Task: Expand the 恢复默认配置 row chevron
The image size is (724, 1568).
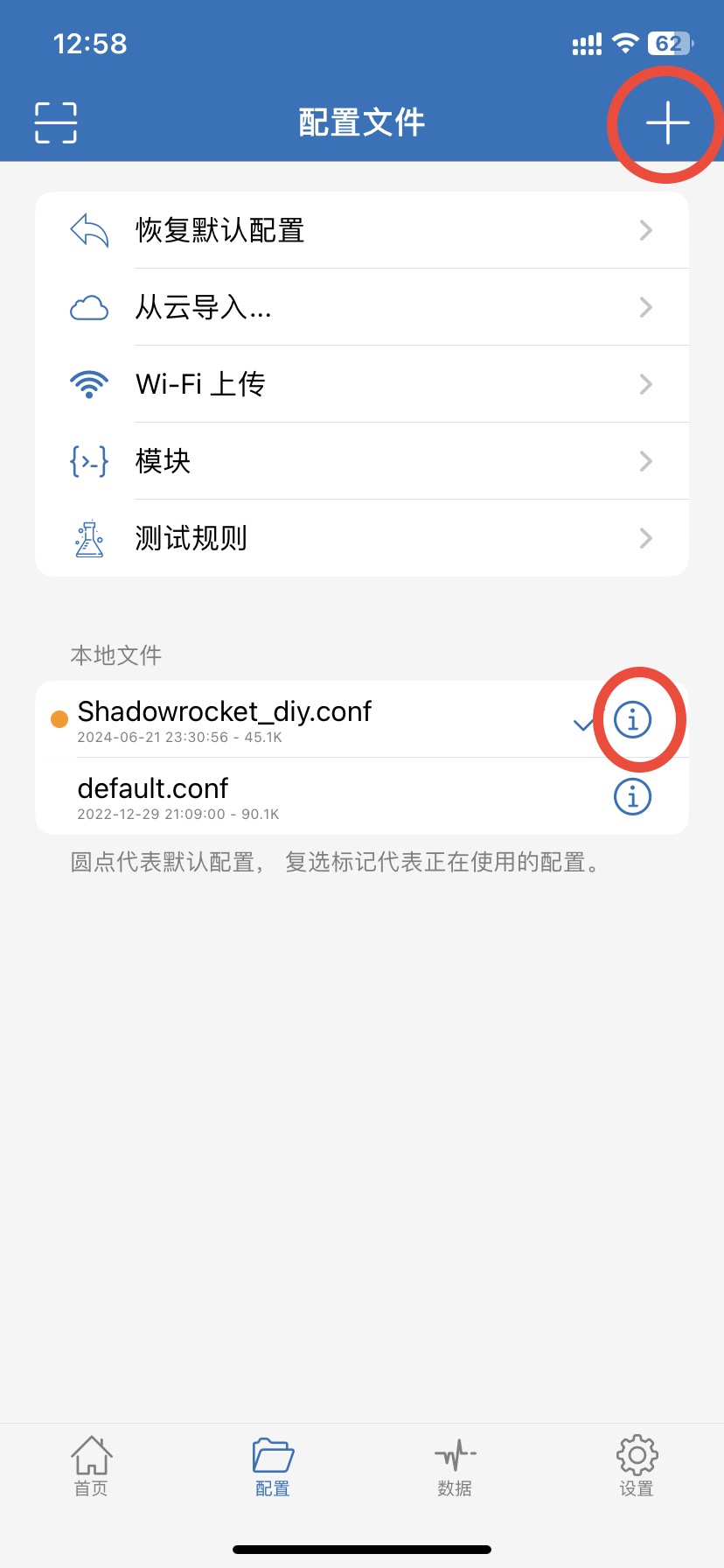Action: point(645,229)
